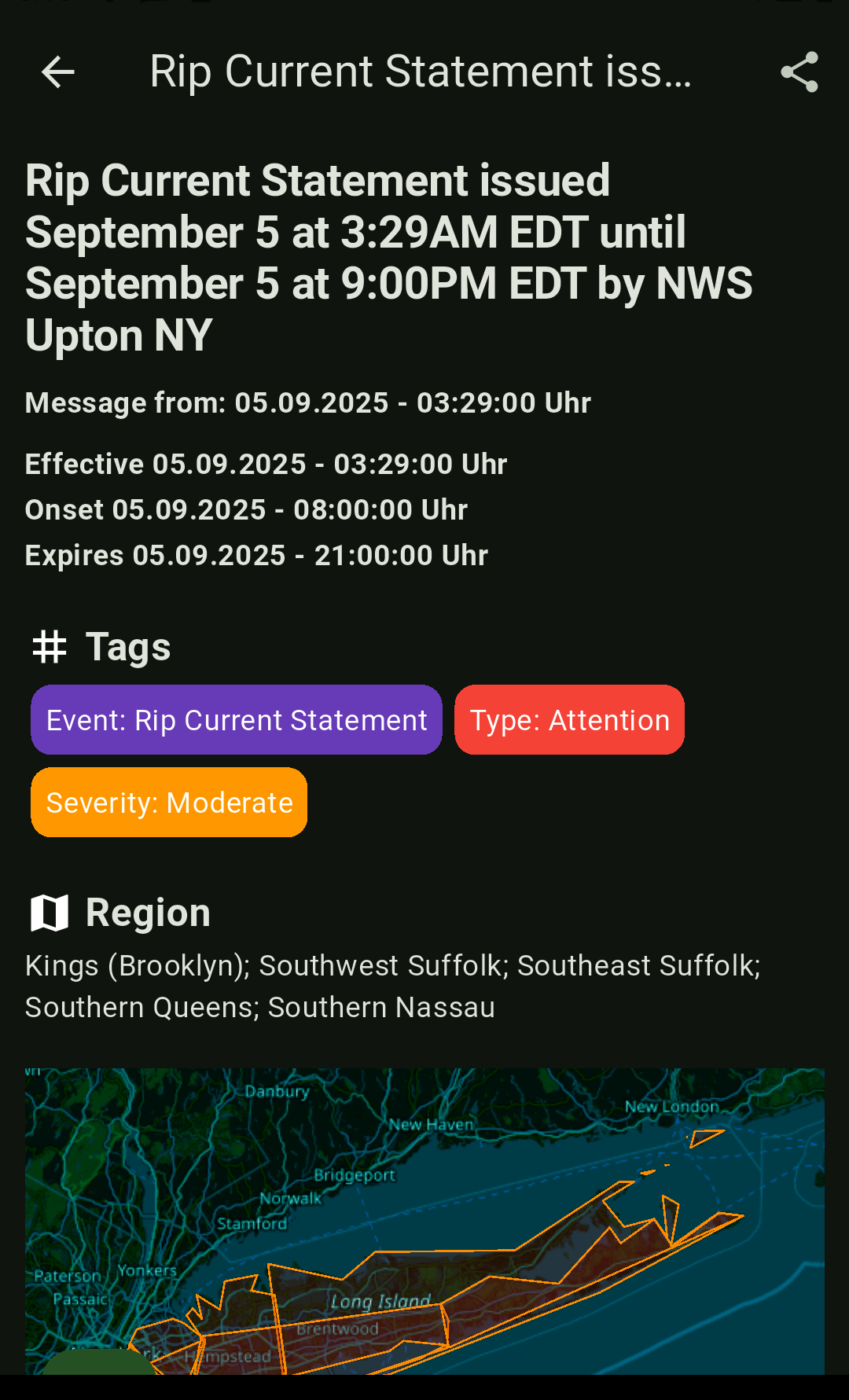Open the Long Island region map
The width and height of the screenshot is (849, 1400).
point(424,1221)
